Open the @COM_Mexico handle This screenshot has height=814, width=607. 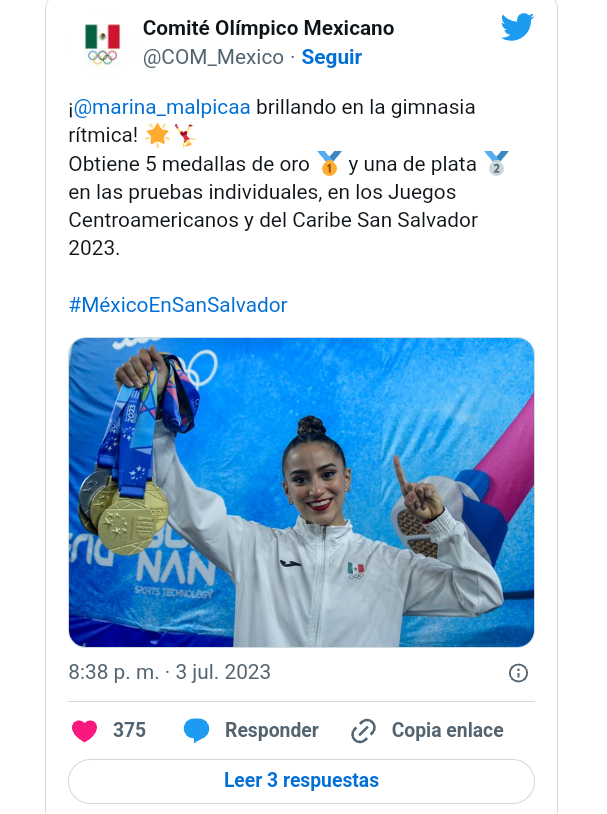click(x=213, y=57)
